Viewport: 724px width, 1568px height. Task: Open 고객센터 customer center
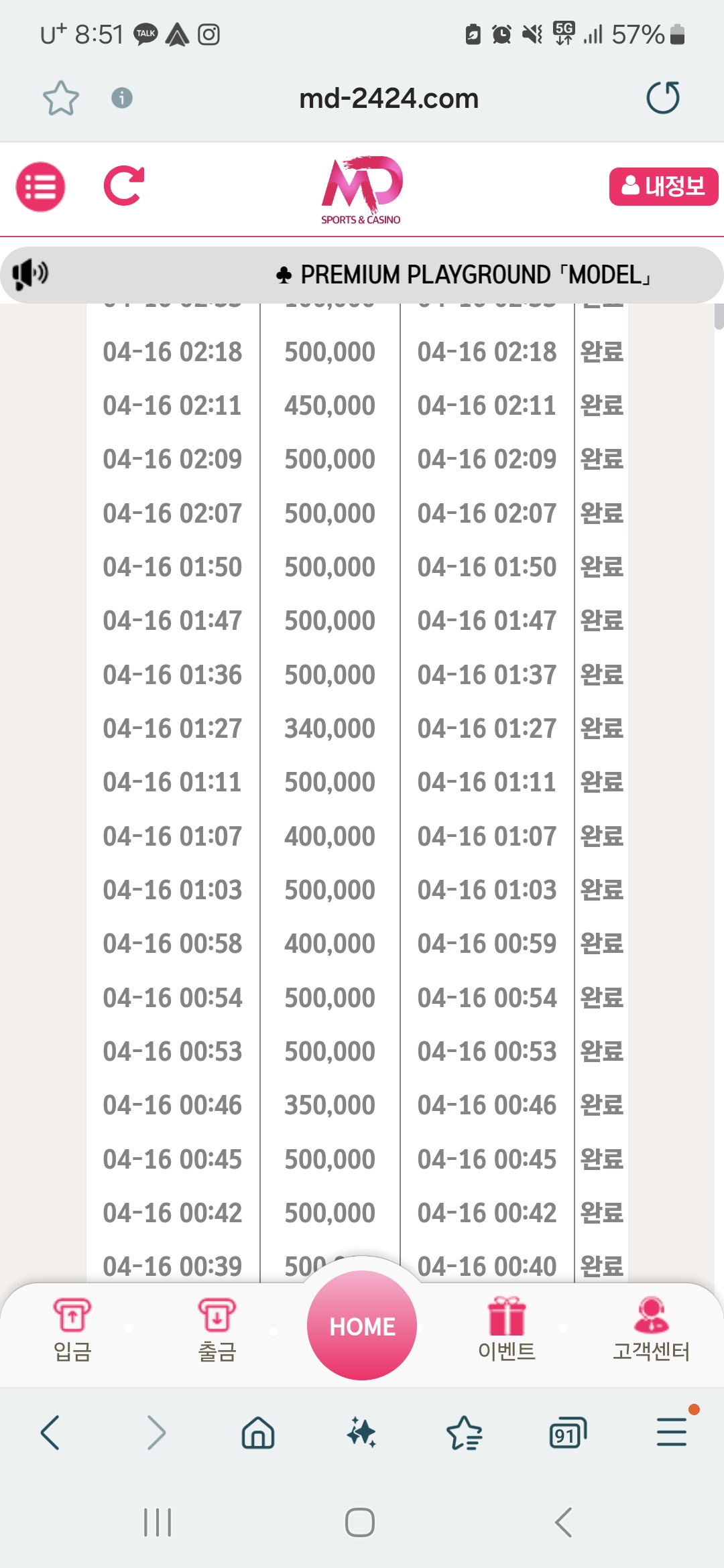click(x=651, y=1330)
